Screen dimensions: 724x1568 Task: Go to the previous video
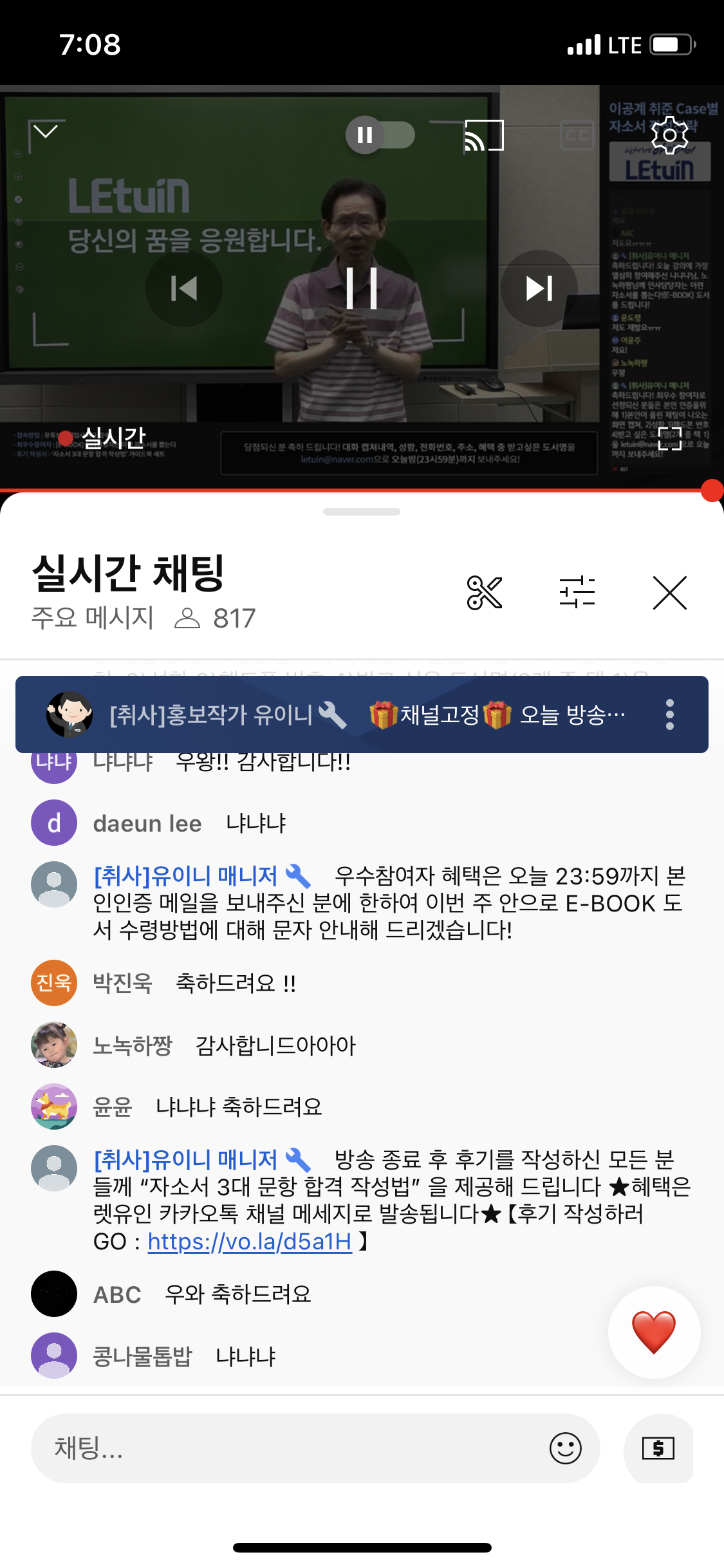coord(184,288)
